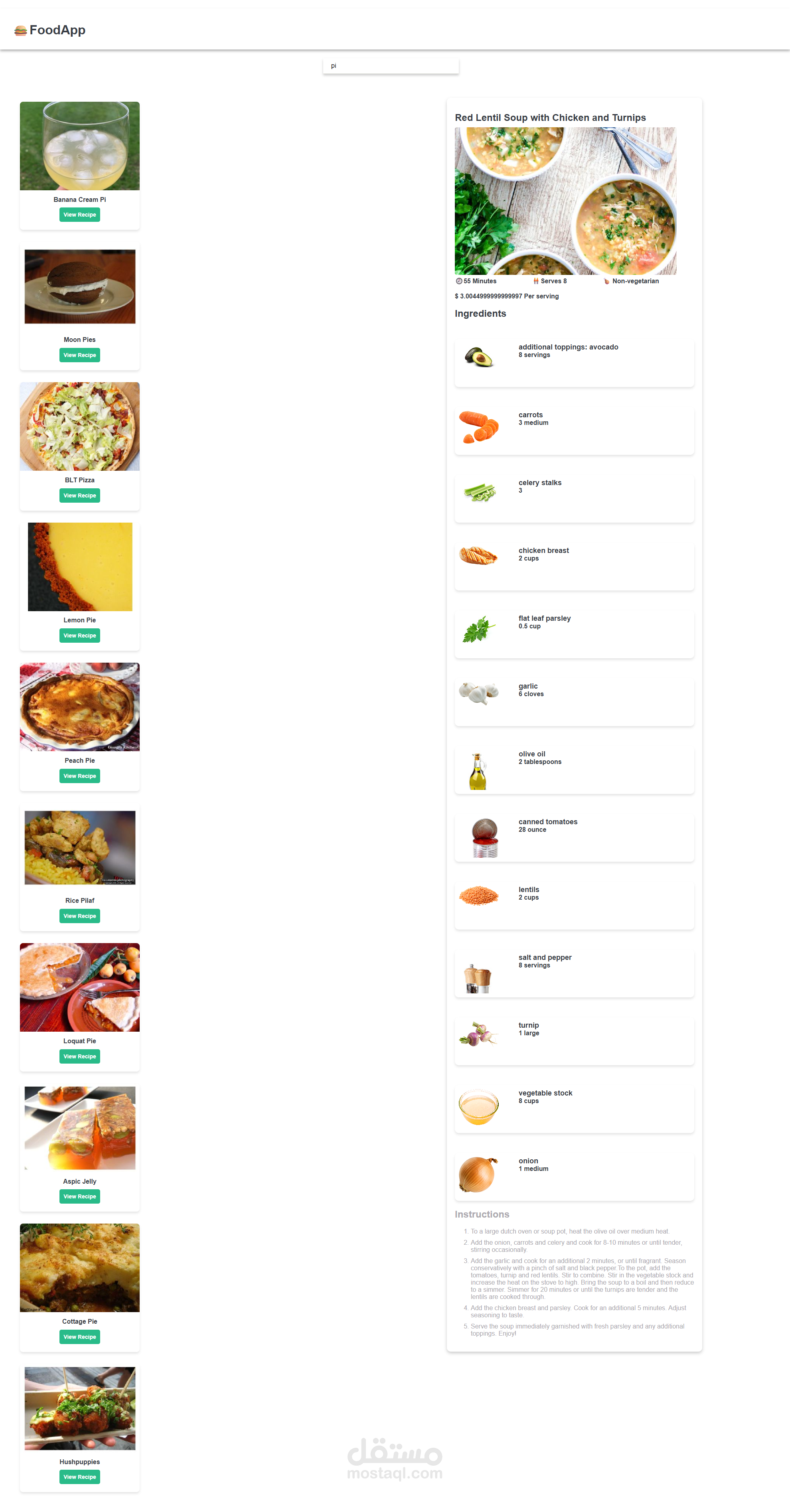View the Hushpuppies recipe

(80, 1477)
